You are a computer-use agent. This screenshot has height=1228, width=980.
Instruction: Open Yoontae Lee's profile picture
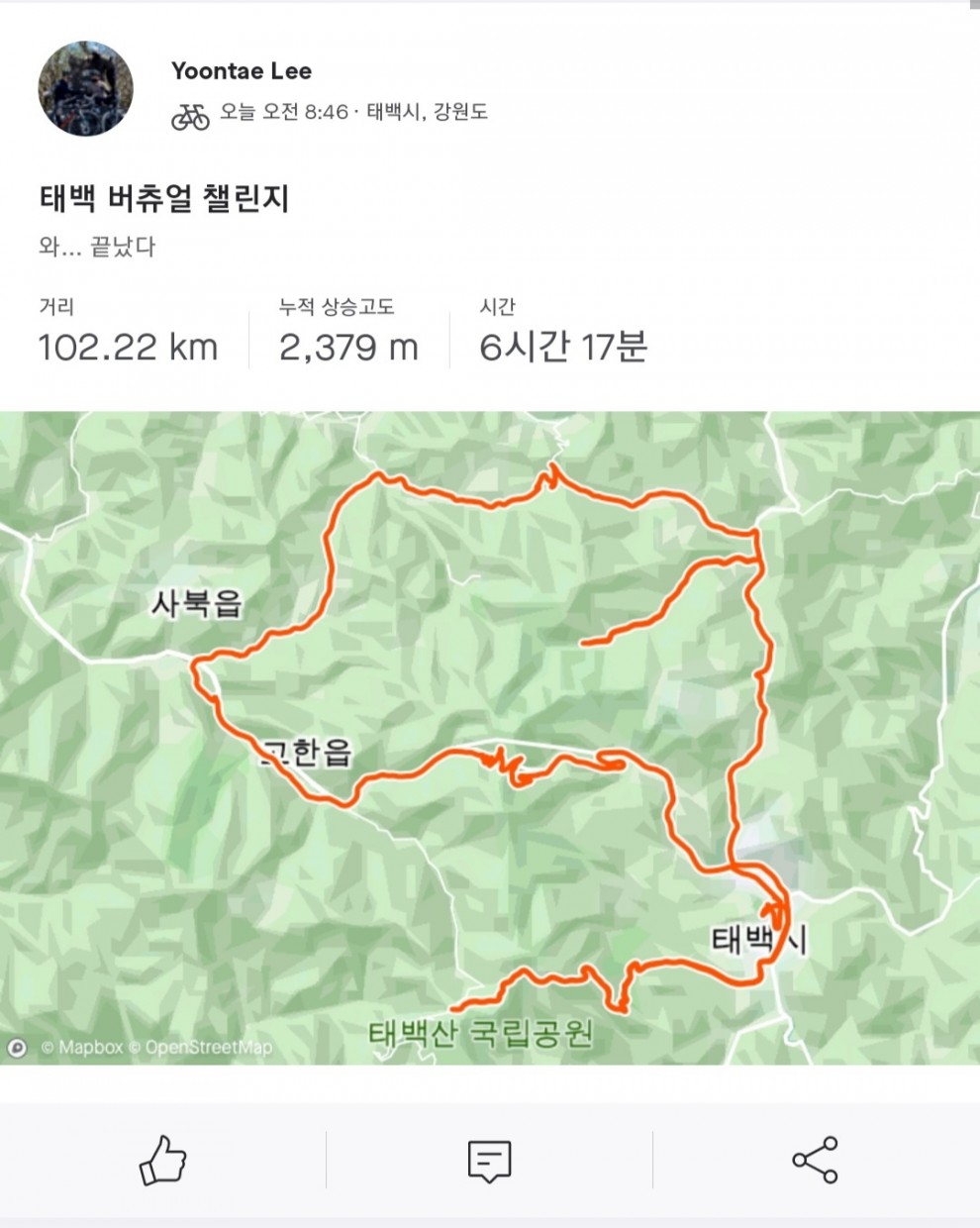tap(85, 89)
